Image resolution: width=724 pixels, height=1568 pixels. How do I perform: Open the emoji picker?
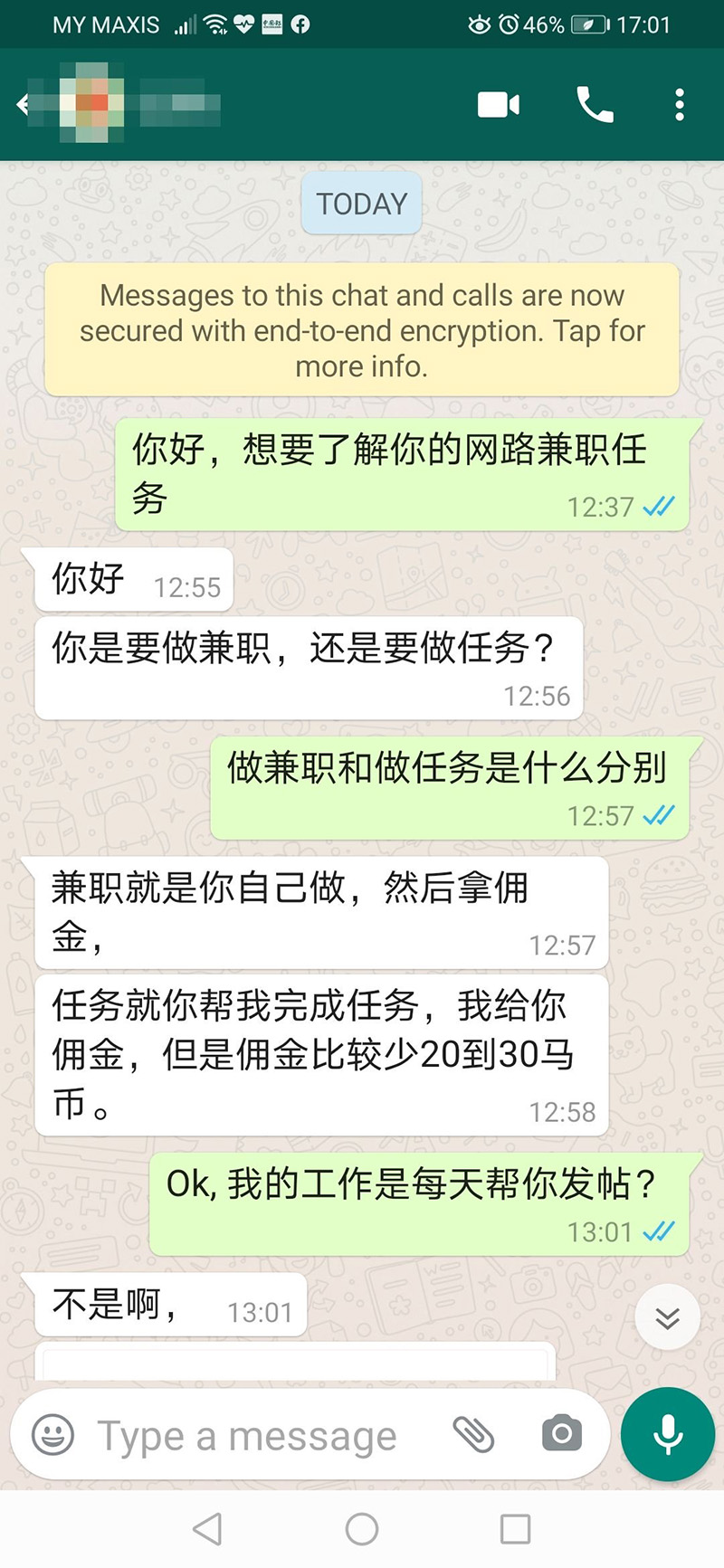coord(52,1435)
